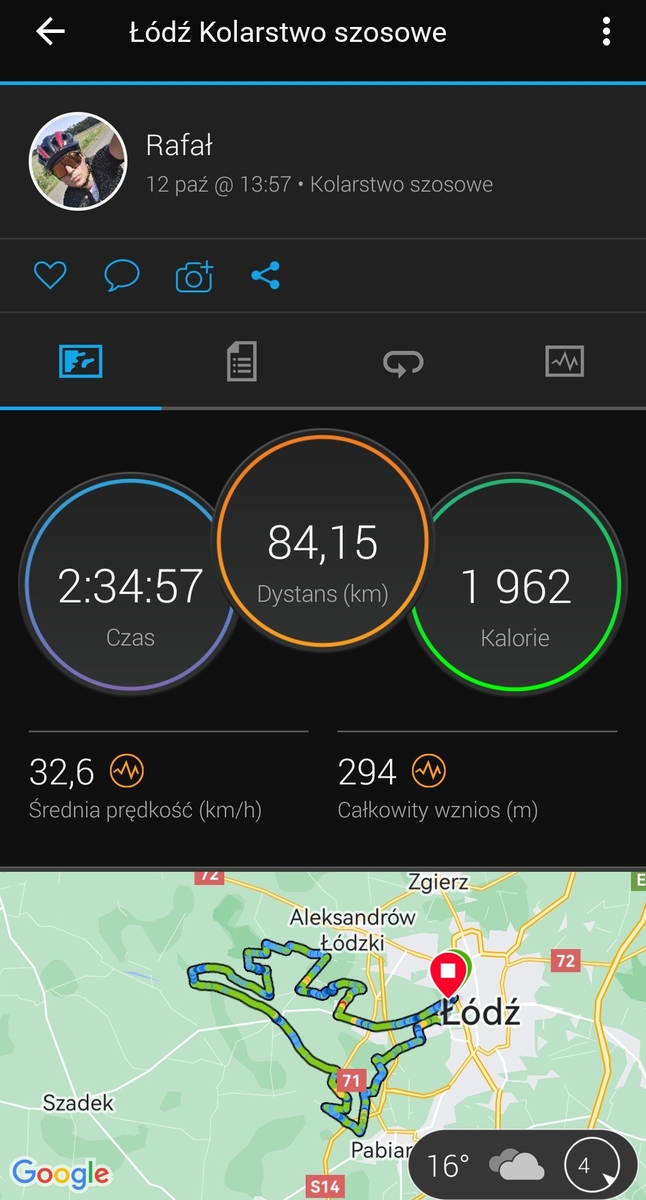Open the comments bubble
Image resolution: width=646 pixels, height=1200 pixels.
(x=122, y=275)
